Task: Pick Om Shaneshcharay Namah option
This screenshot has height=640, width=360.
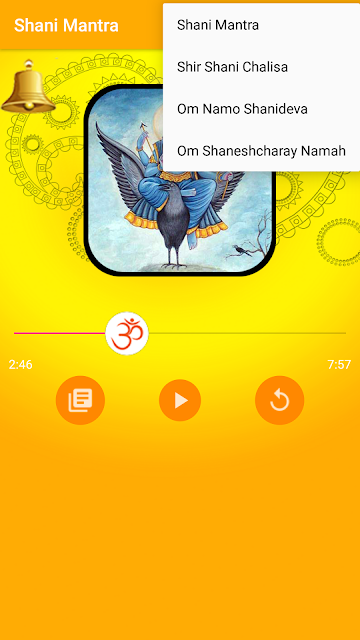Action: [261, 151]
